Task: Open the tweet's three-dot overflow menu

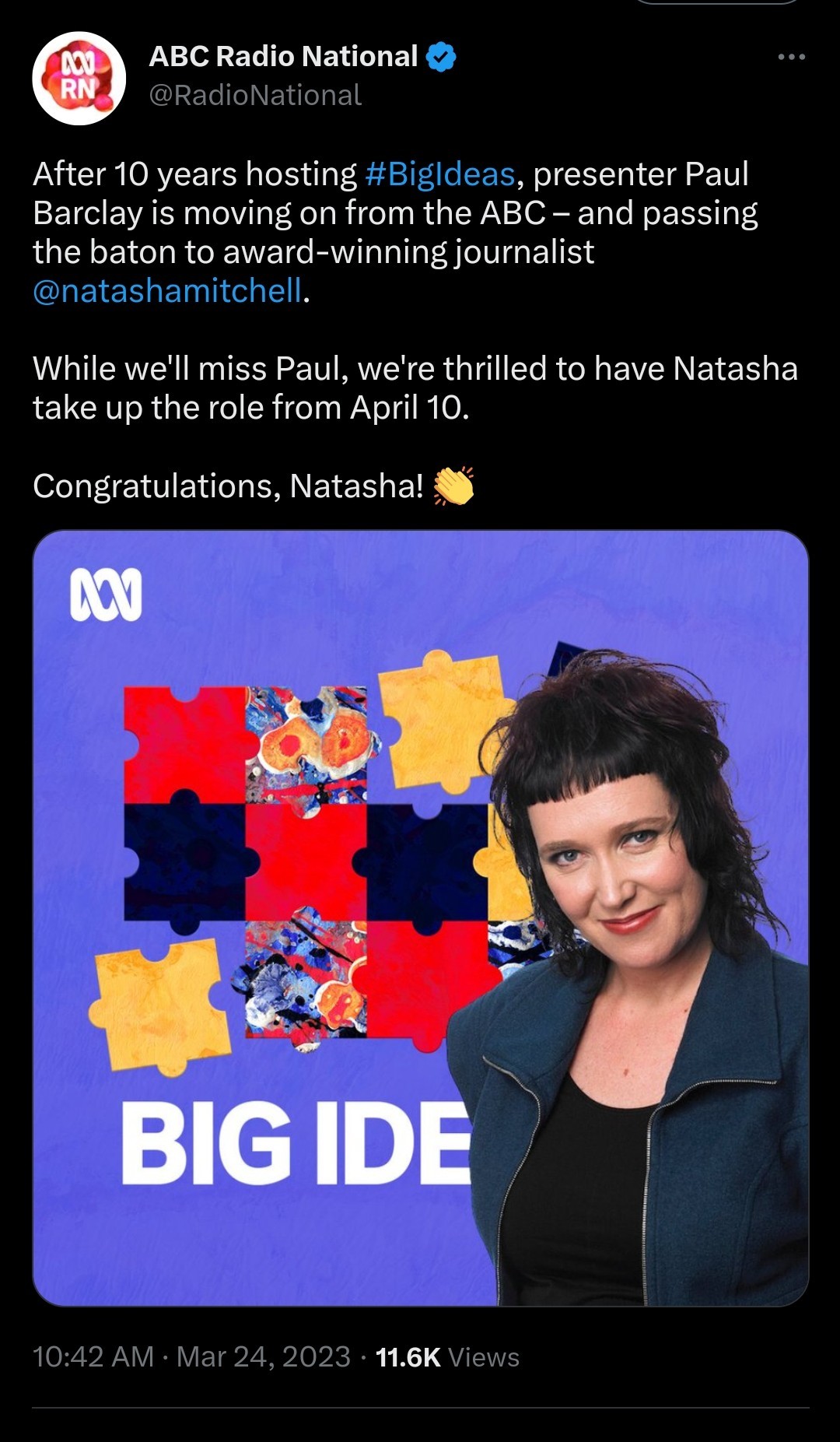Action: click(791, 57)
